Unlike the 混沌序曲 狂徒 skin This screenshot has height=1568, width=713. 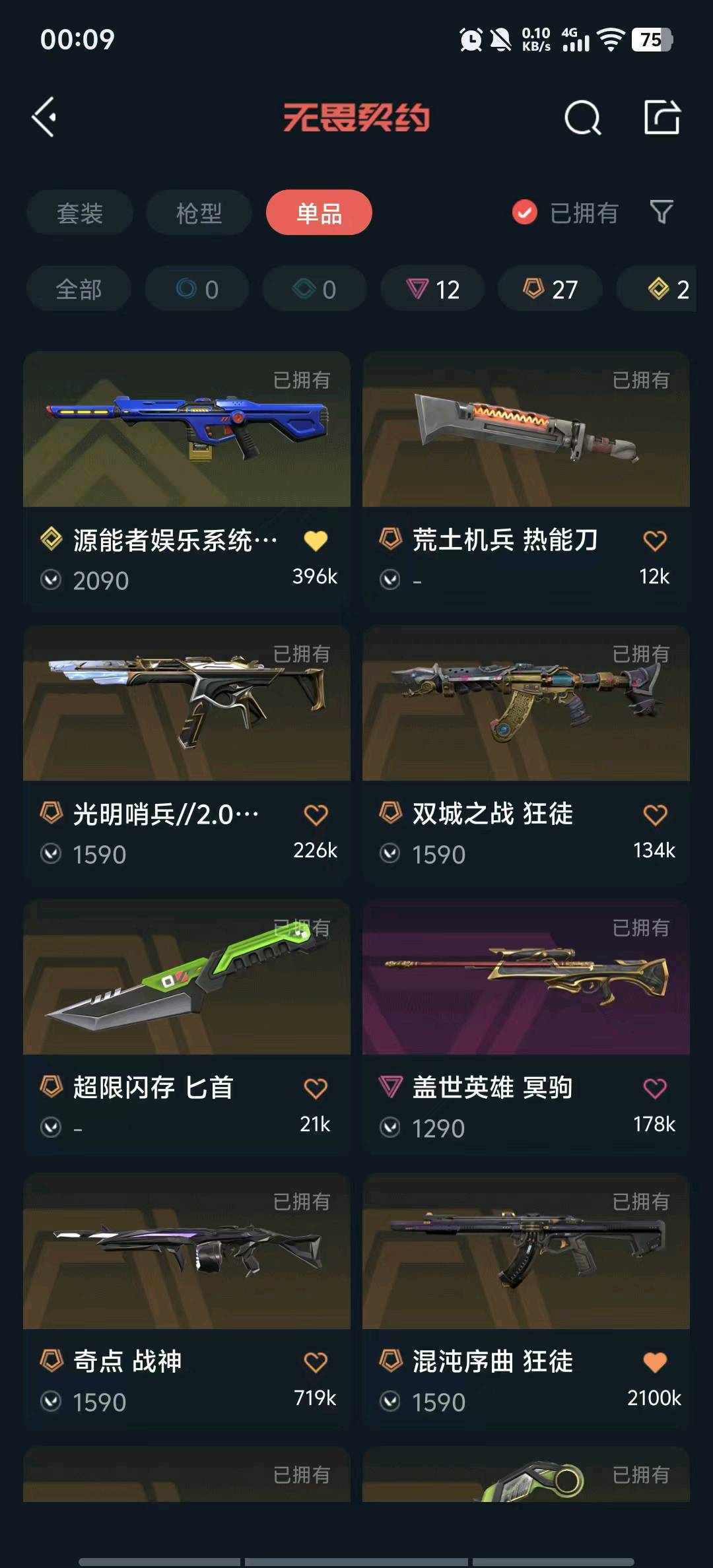tap(655, 1362)
